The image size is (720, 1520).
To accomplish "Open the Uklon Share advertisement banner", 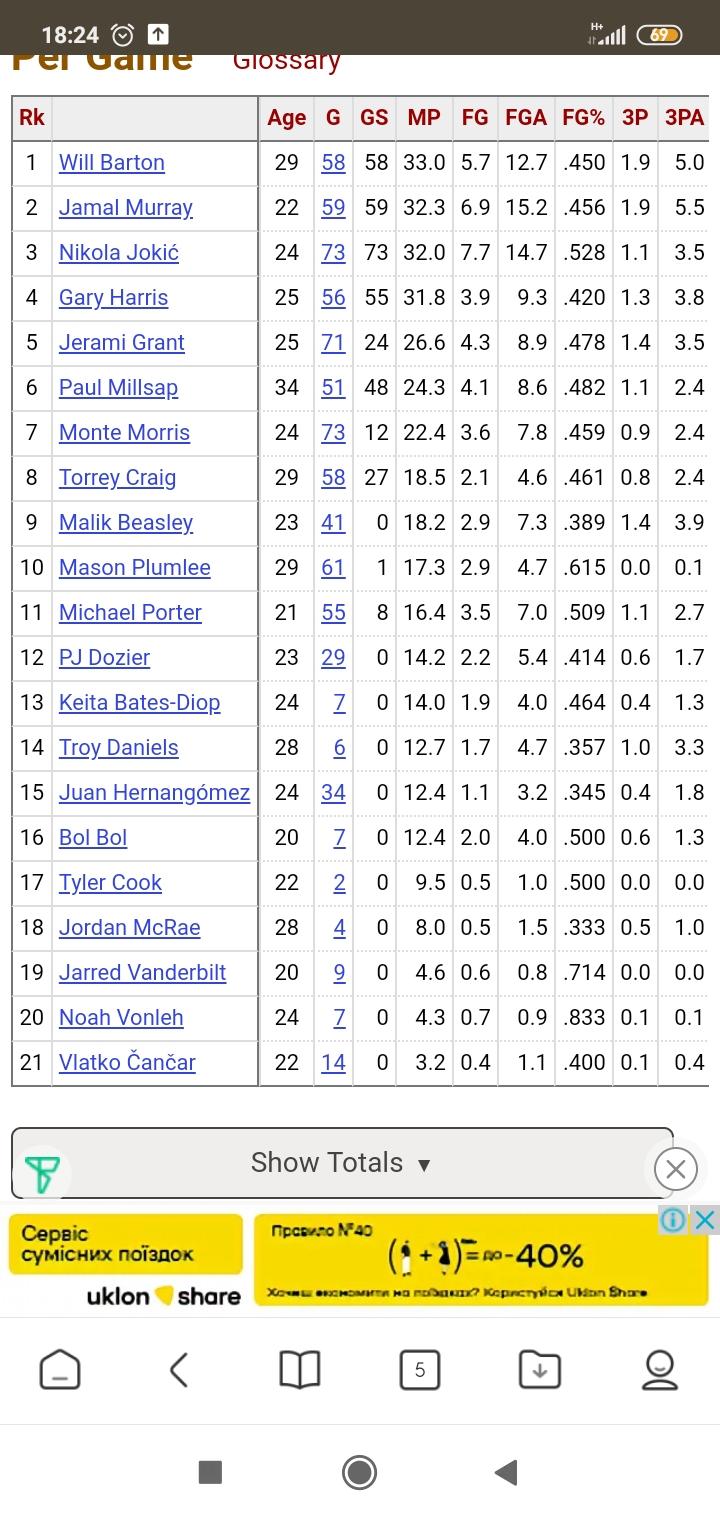I will 360,1258.
